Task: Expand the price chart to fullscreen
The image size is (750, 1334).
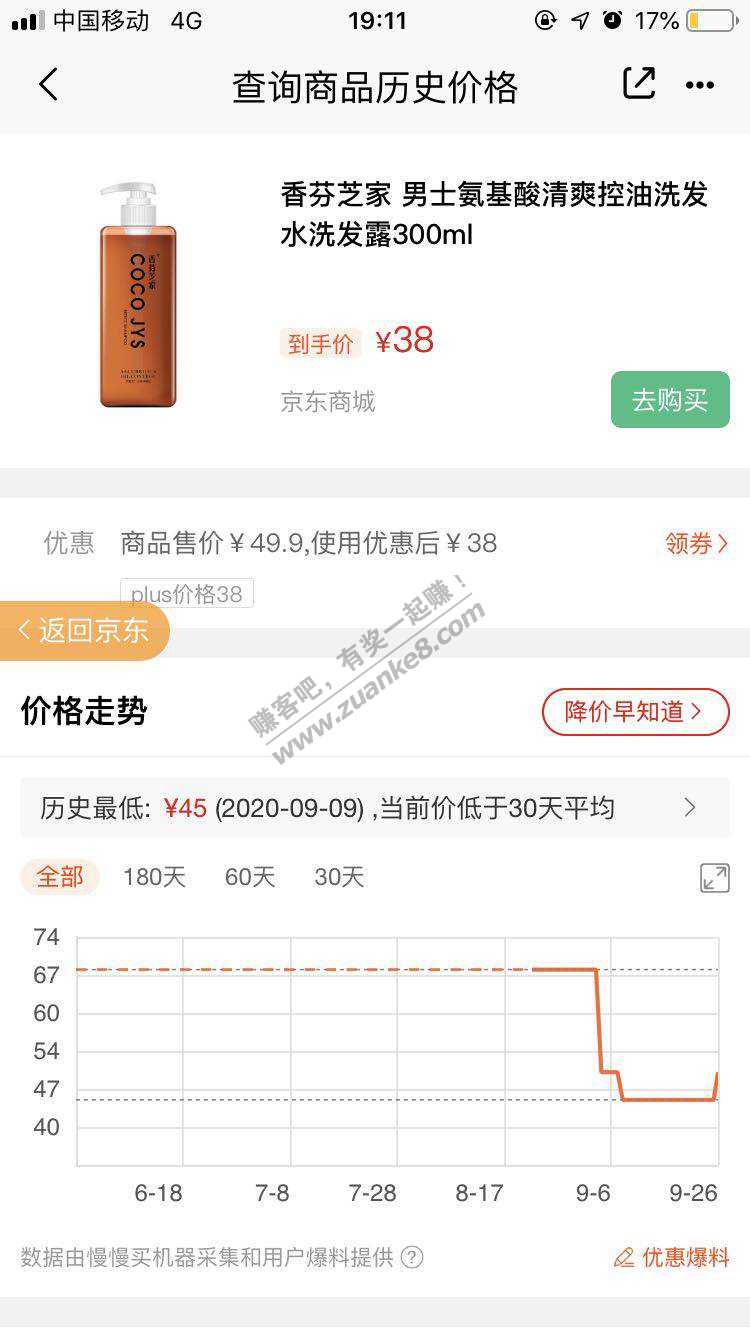Action: 714,878
